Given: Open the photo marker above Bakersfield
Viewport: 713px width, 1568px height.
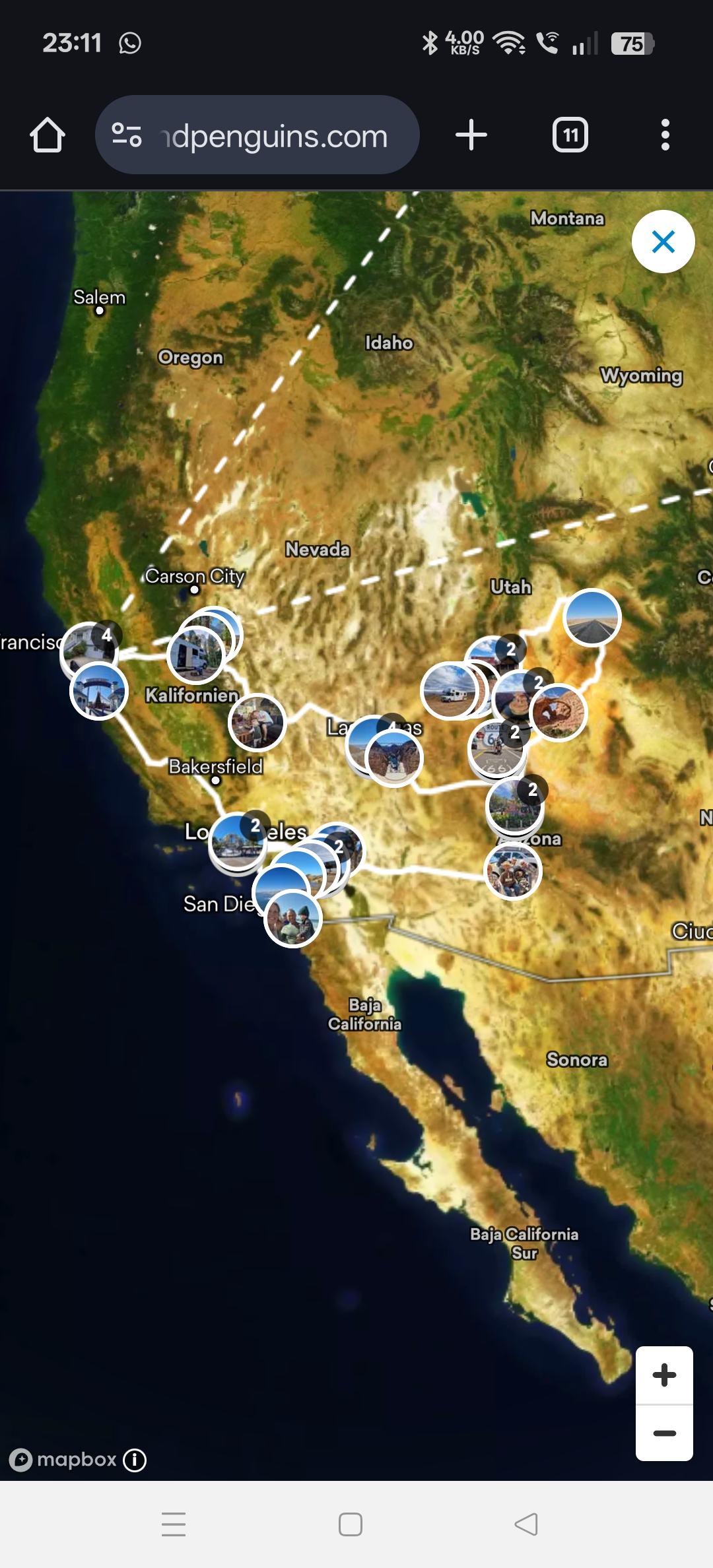Looking at the screenshot, I should tap(257, 722).
